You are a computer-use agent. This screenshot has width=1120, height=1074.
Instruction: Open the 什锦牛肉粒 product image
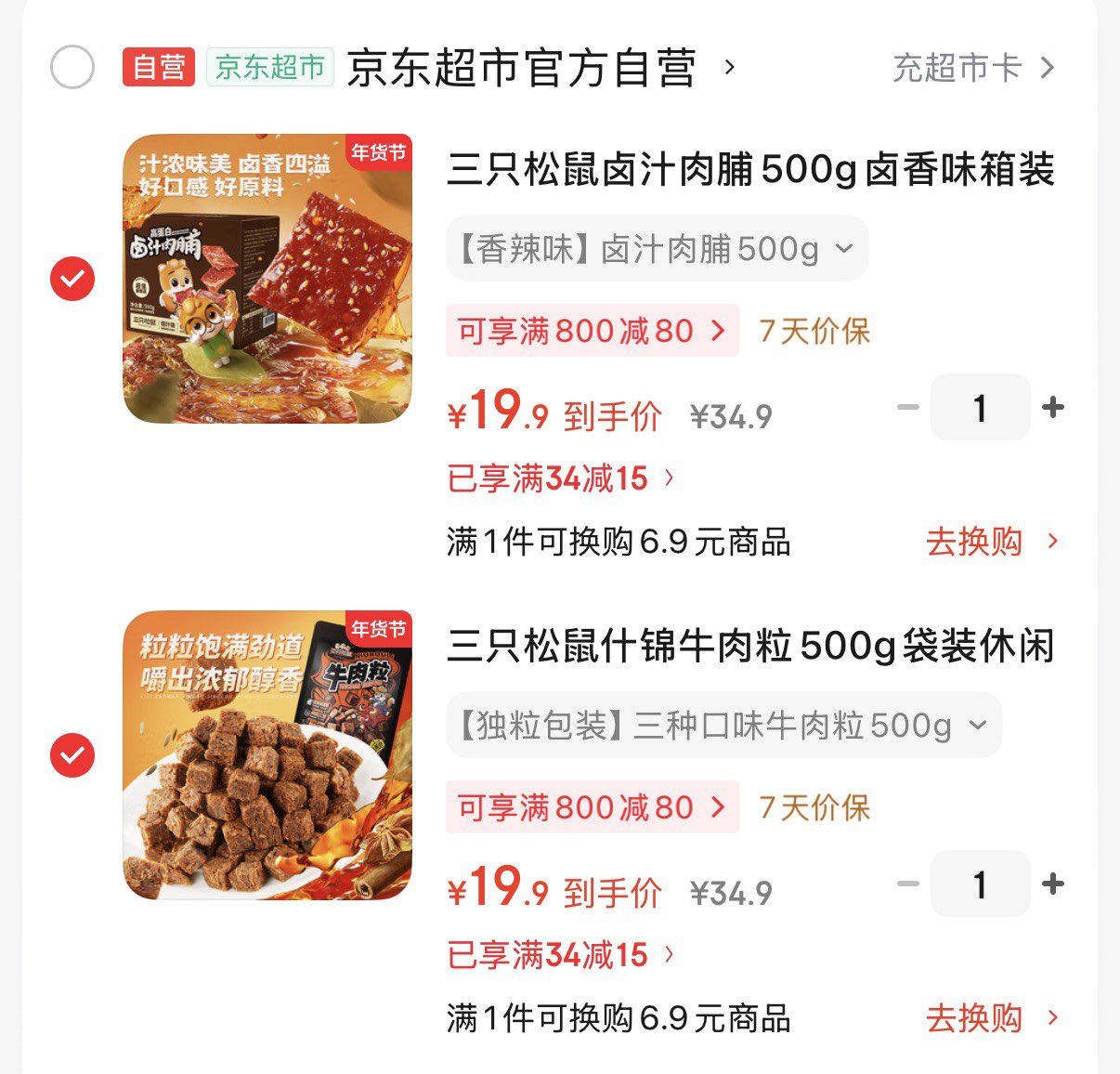[267, 755]
